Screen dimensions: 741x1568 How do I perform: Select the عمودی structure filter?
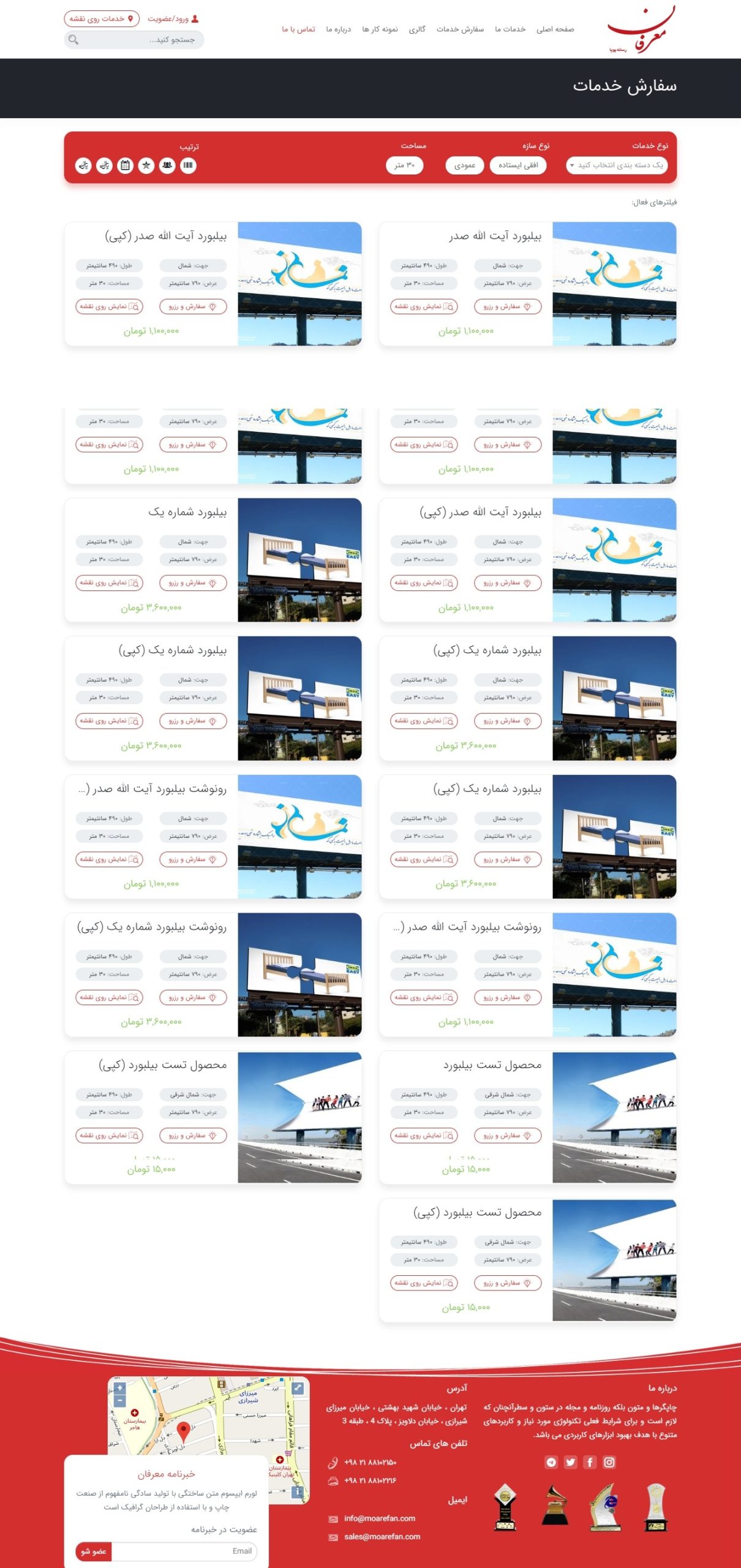(x=465, y=165)
